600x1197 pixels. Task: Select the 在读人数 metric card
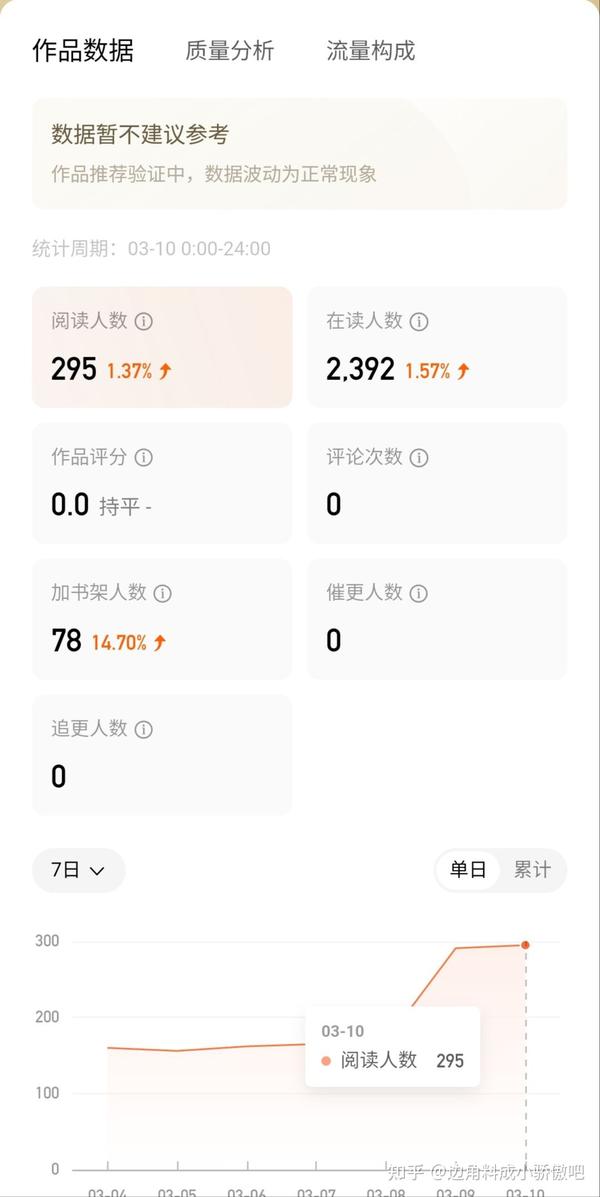click(437, 347)
